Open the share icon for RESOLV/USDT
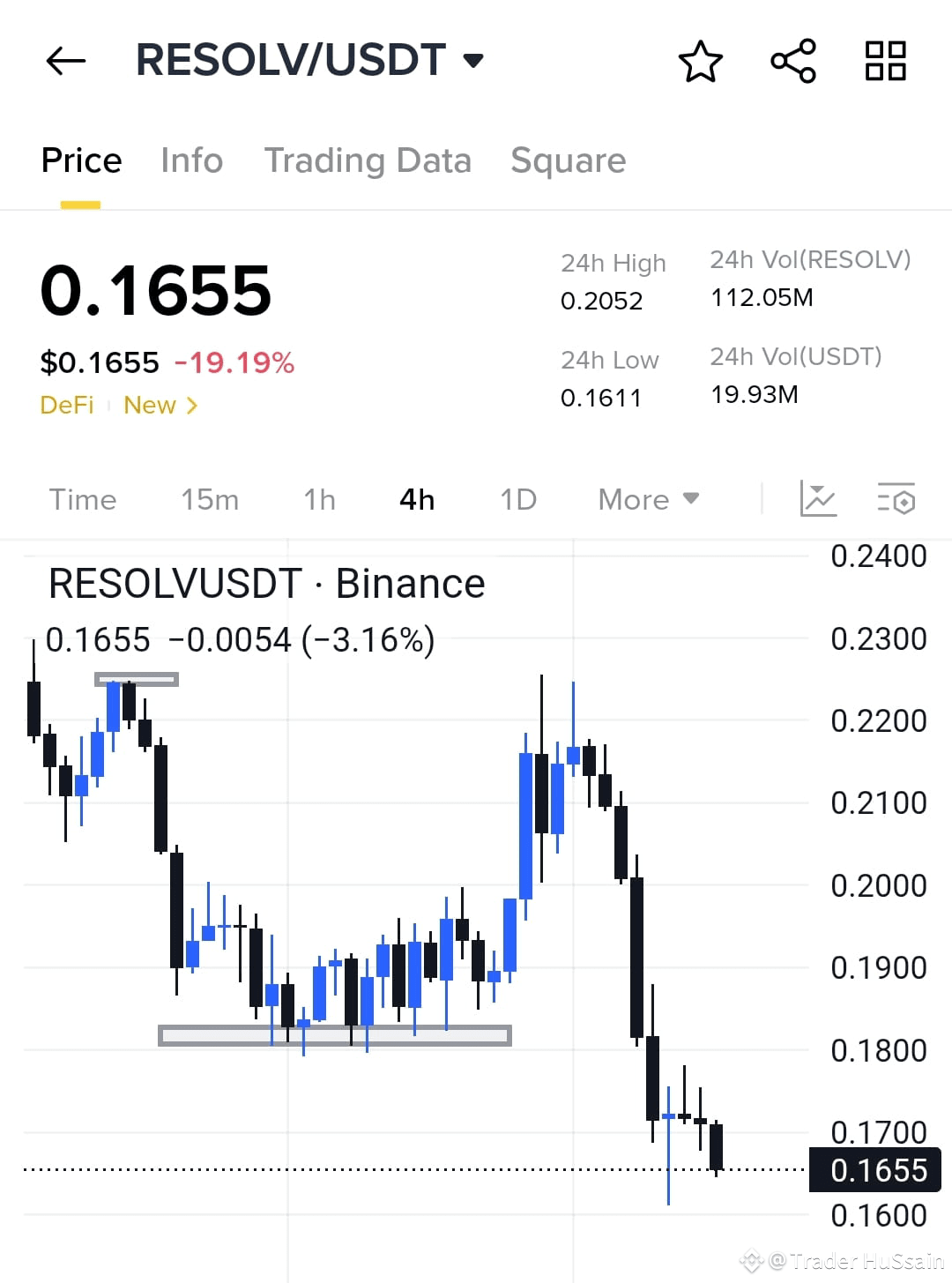Screen dimensions: 952x1283 792,60
